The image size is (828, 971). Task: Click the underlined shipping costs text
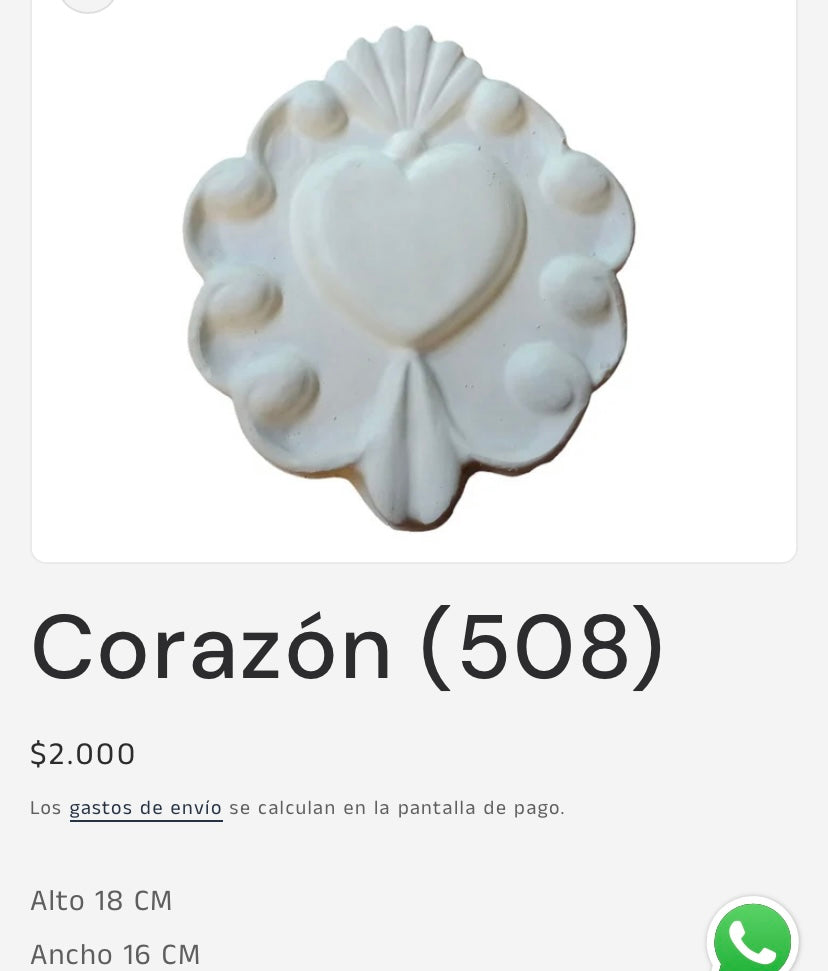coord(146,807)
